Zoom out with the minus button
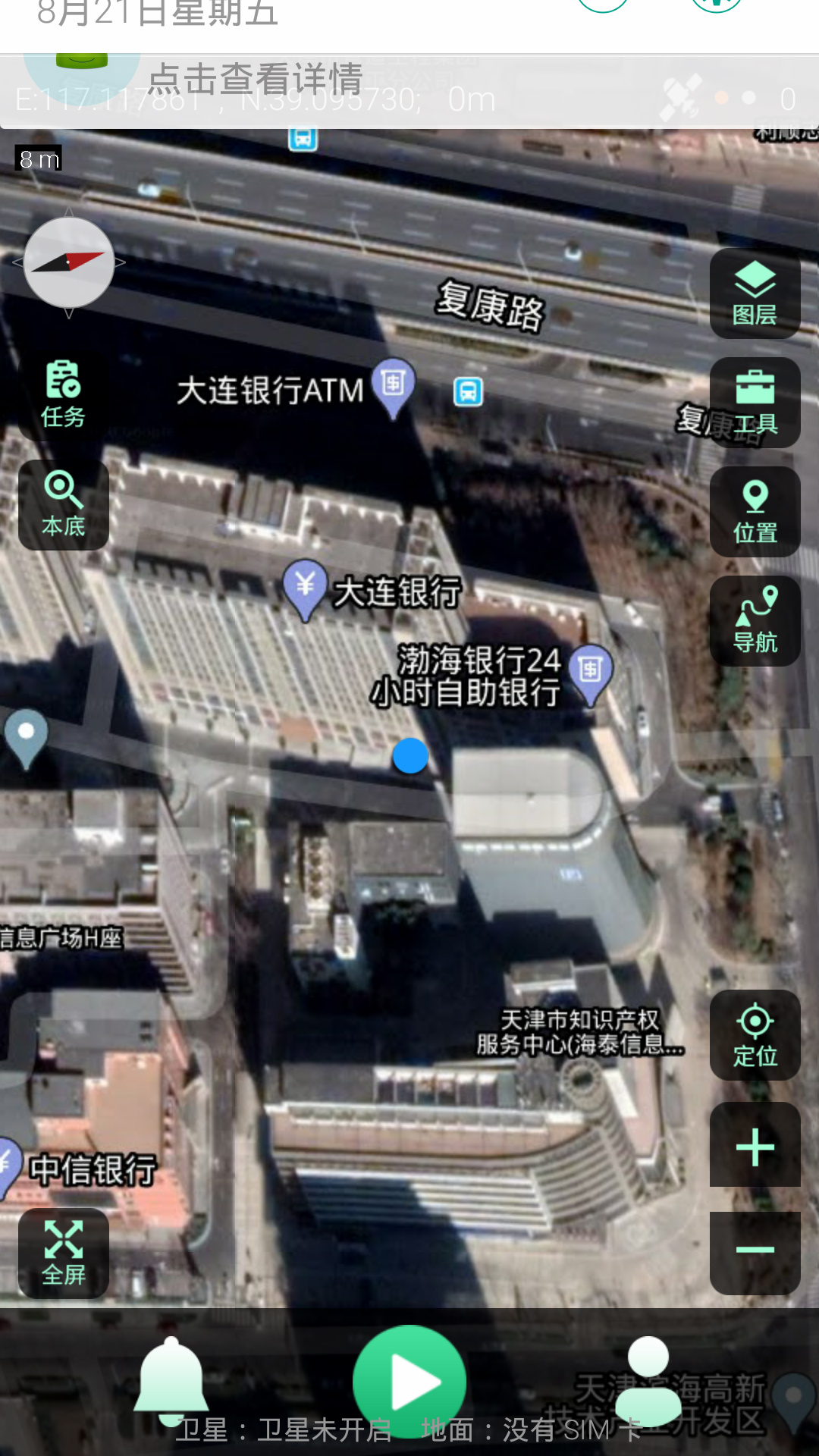The image size is (819, 1456). click(x=755, y=1252)
